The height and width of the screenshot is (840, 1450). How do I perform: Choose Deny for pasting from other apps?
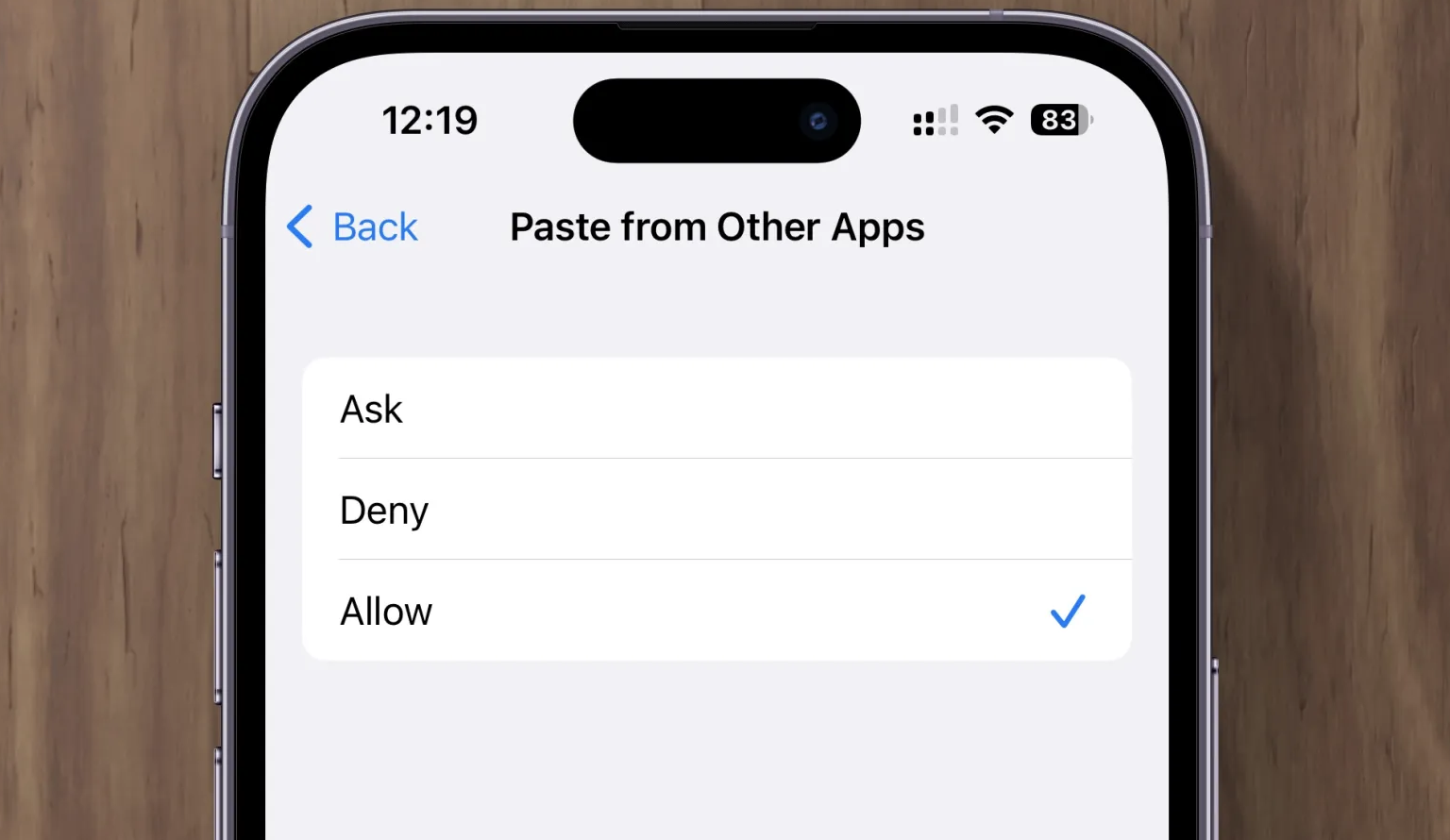pyautogui.click(x=716, y=510)
